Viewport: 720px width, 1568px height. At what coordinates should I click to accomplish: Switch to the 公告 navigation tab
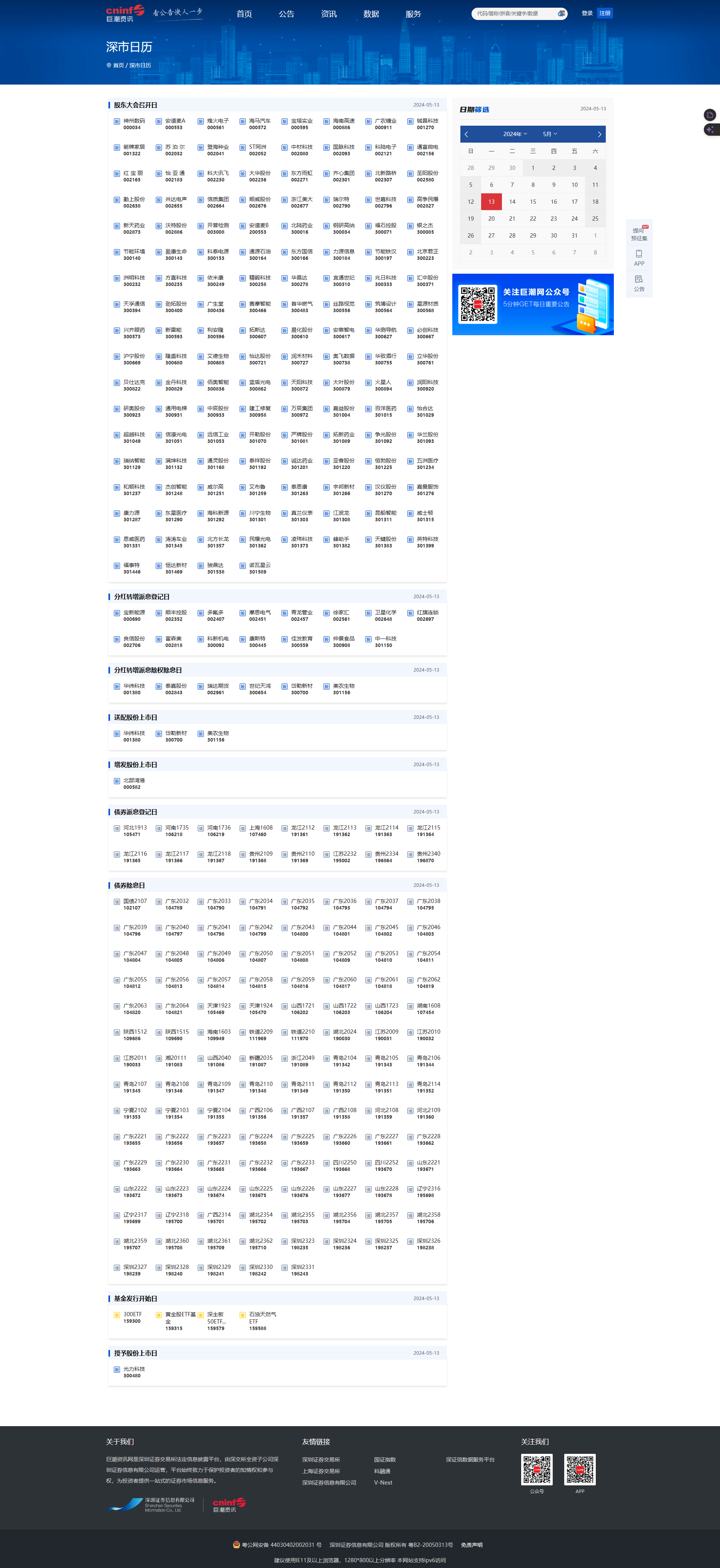pos(286,14)
